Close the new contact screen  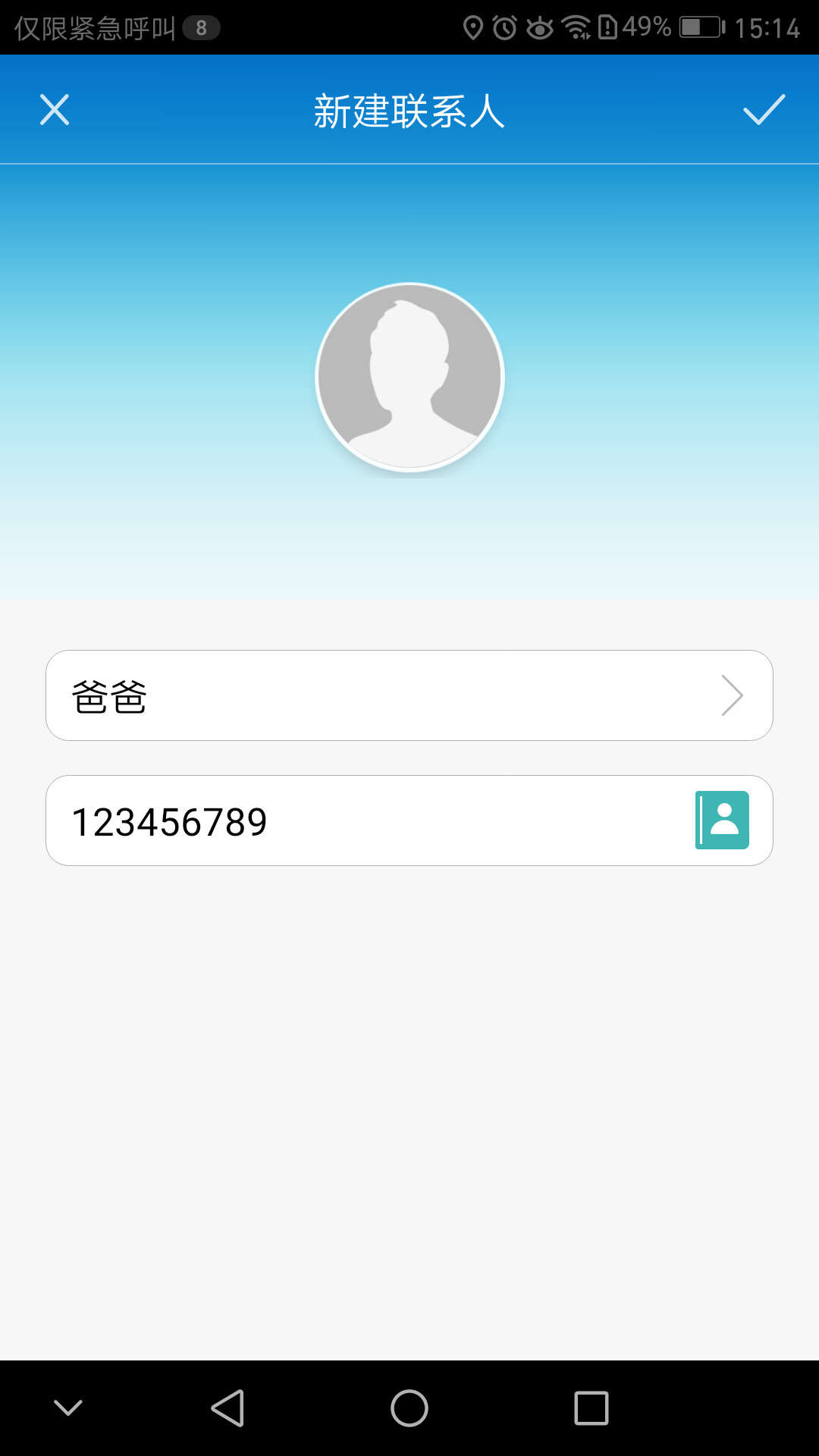coord(55,110)
